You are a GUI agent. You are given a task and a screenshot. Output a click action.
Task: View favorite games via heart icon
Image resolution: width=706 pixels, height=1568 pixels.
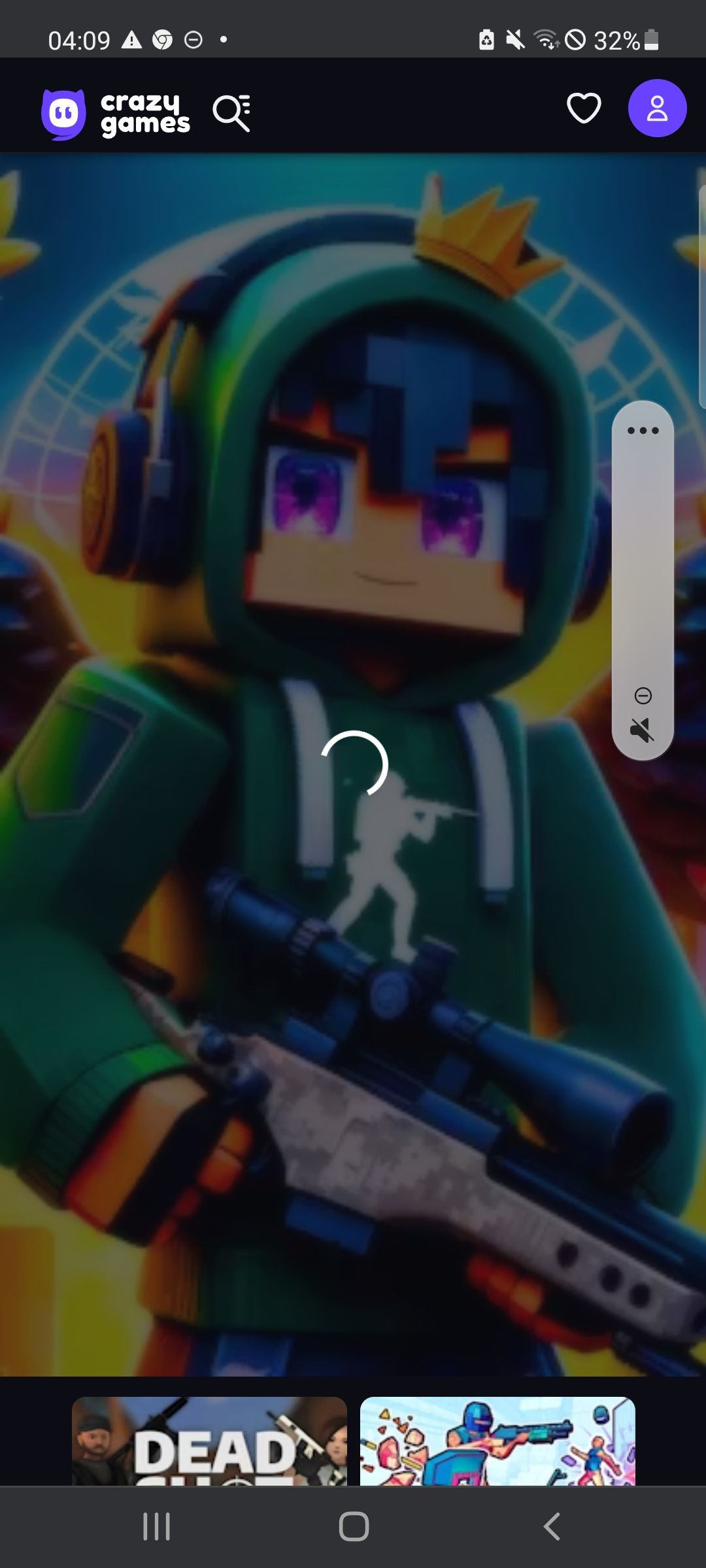[583, 108]
